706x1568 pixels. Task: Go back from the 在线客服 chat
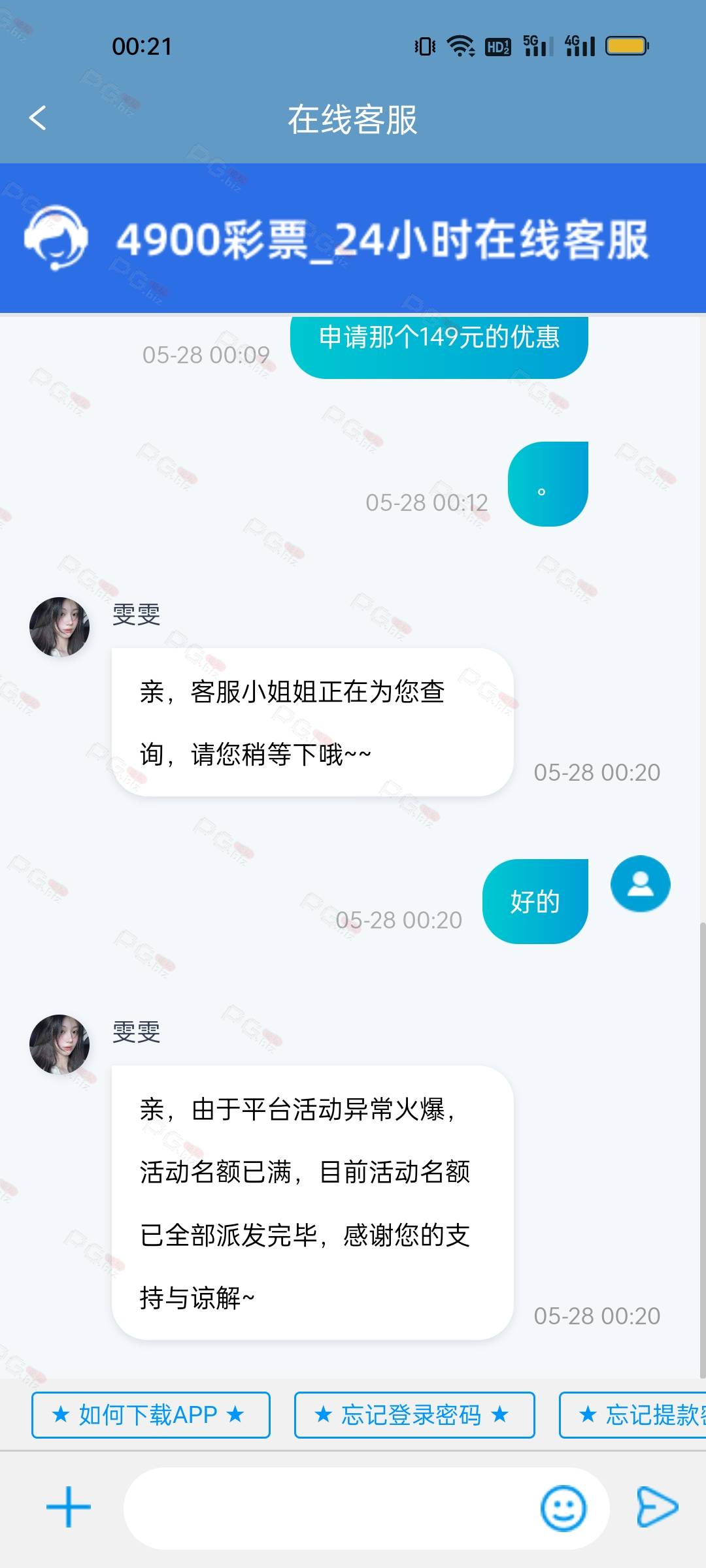38,118
